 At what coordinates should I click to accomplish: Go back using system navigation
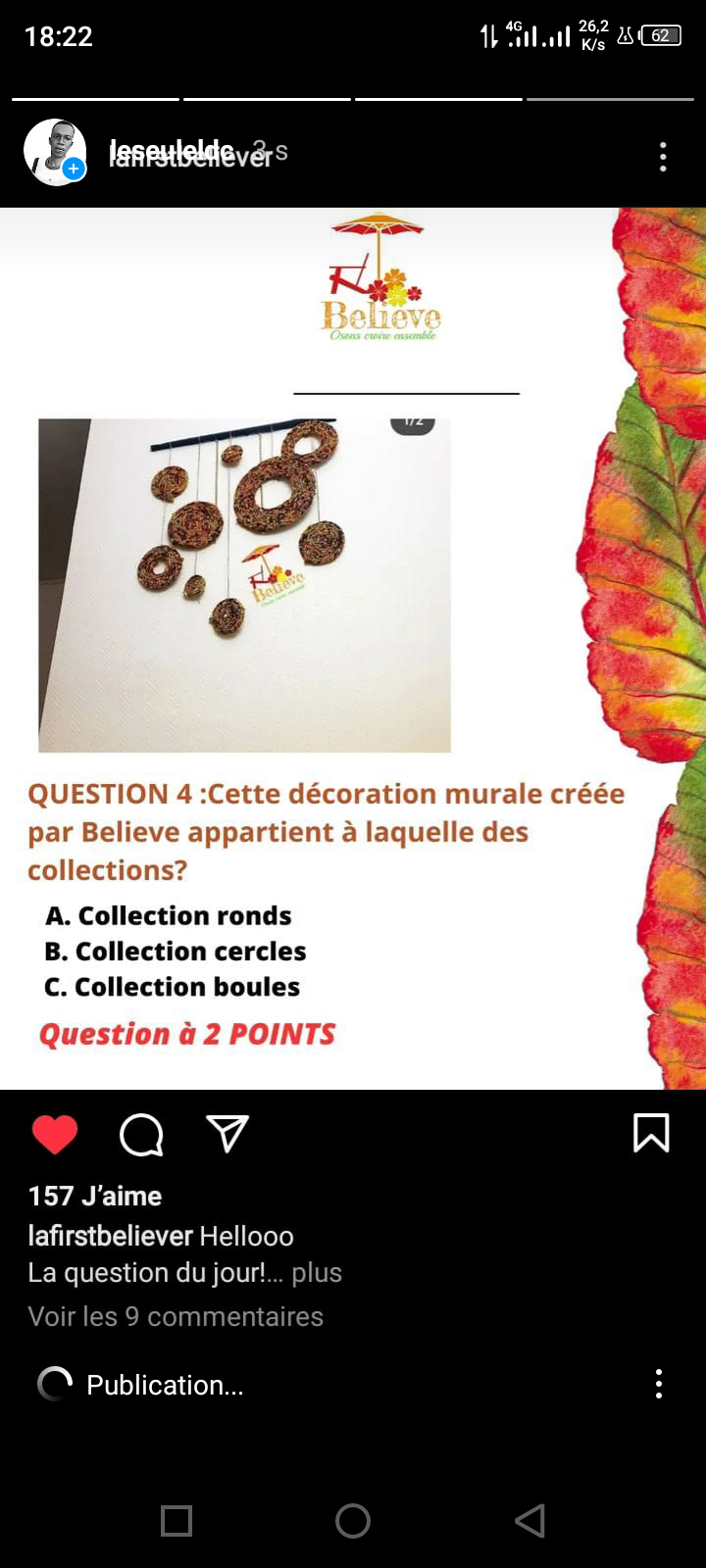click(529, 1521)
